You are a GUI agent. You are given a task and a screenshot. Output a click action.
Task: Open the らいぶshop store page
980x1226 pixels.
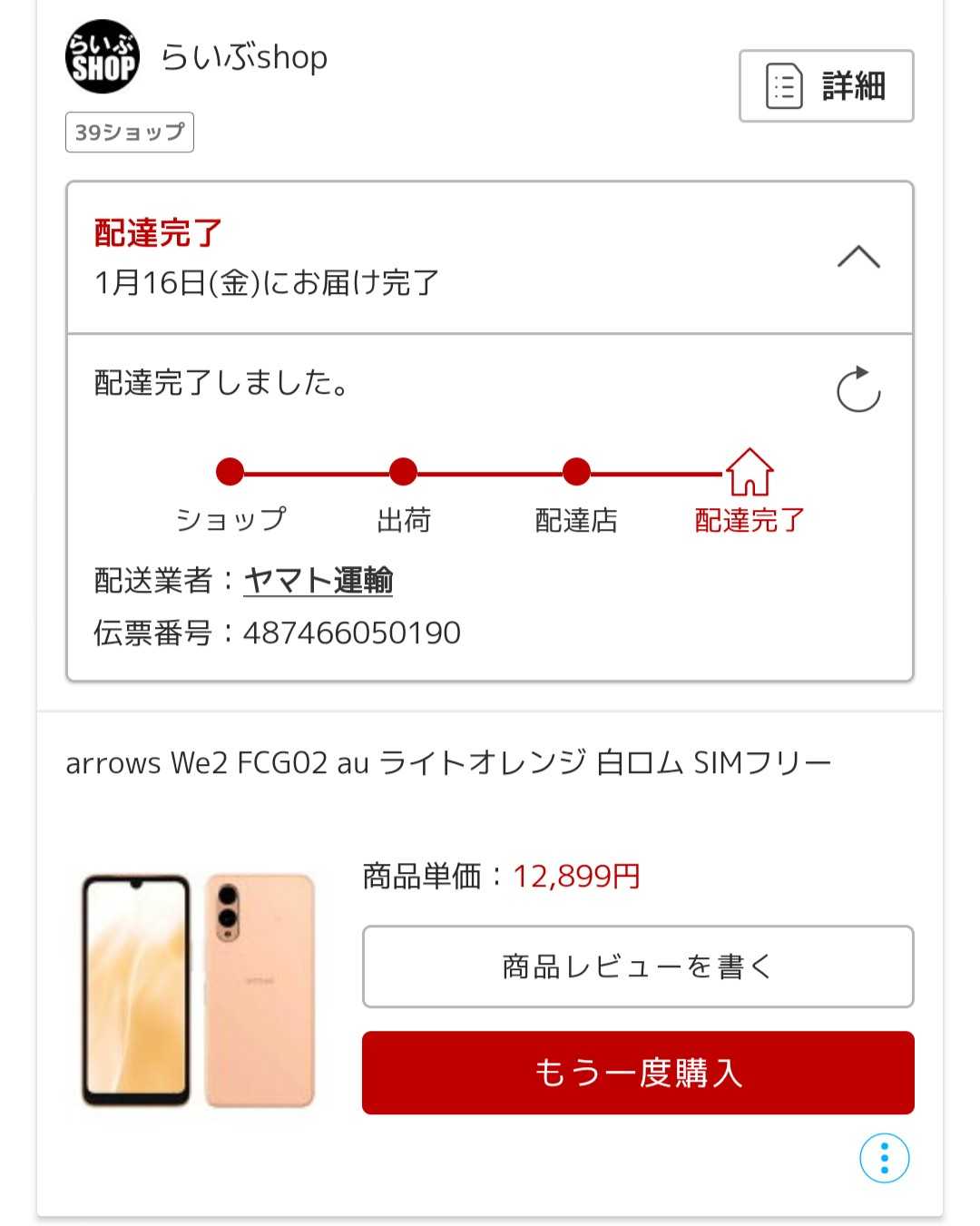click(243, 57)
